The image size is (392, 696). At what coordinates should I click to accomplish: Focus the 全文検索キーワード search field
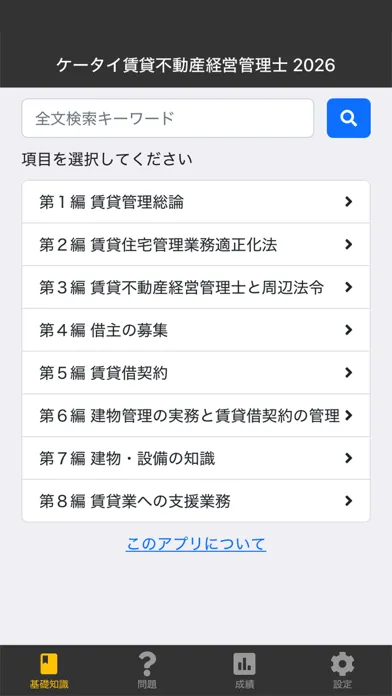click(x=168, y=118)
